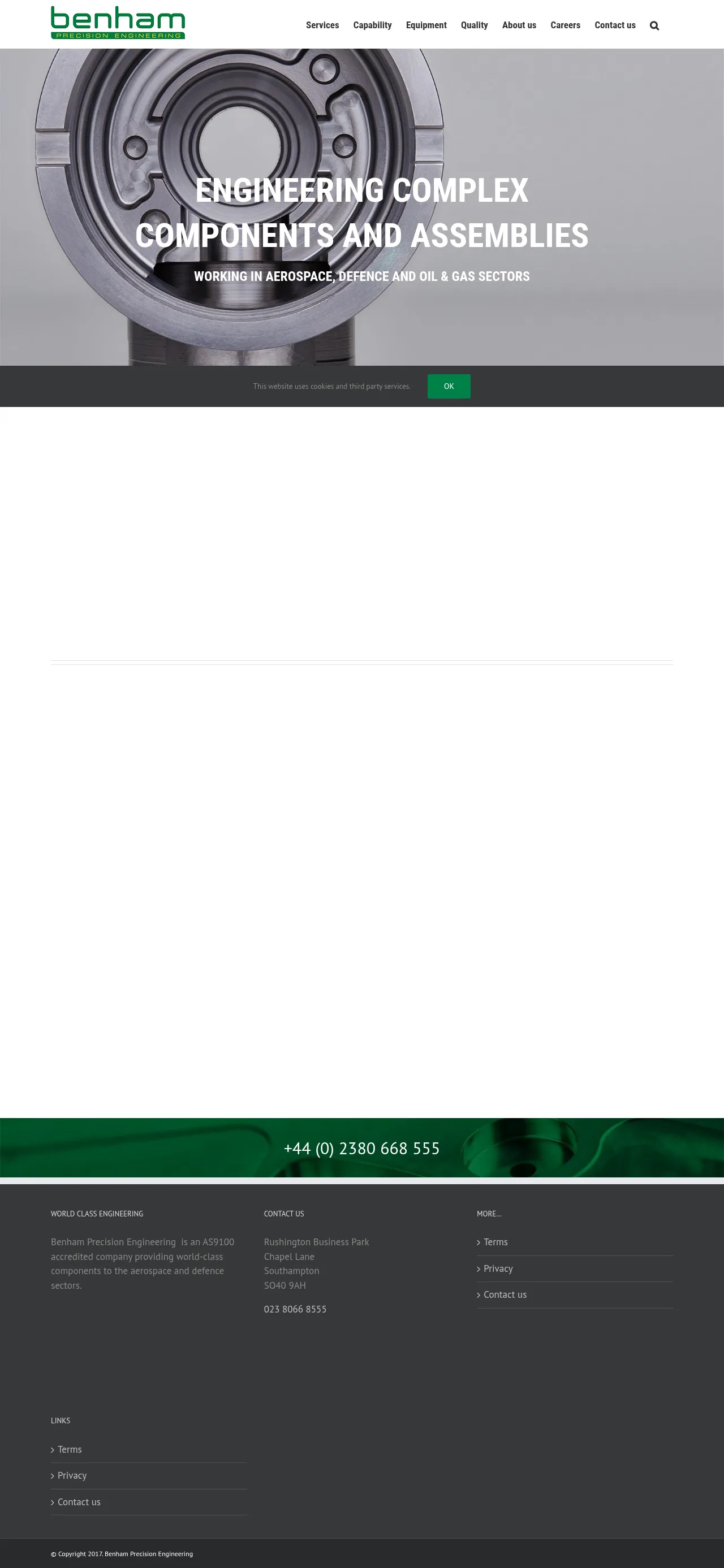The image size is (724, 1568).
Task: Accept cookies with the OK button
Action: coord(448,387)
